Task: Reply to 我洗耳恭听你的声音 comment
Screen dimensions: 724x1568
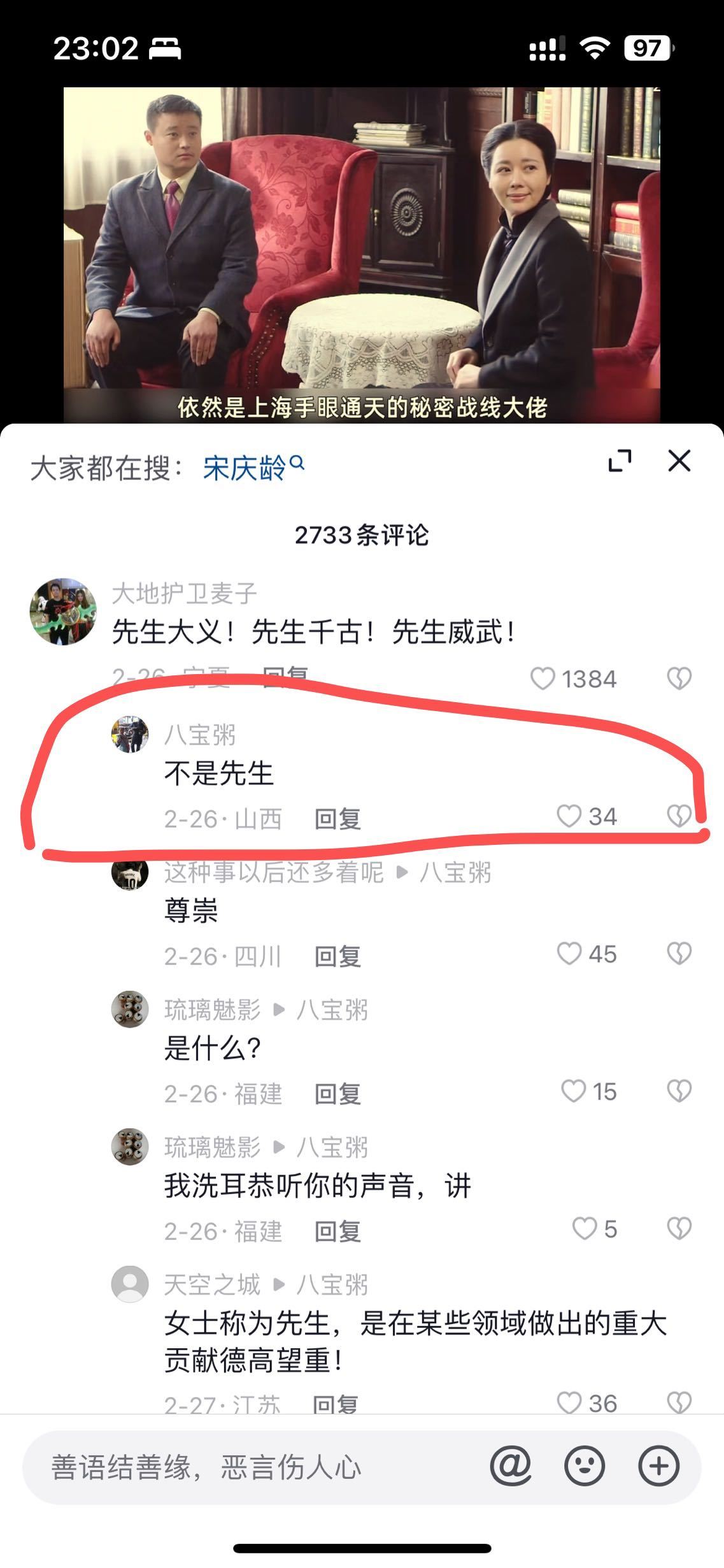Action: pyautogui.click(x=337, y=1232)
